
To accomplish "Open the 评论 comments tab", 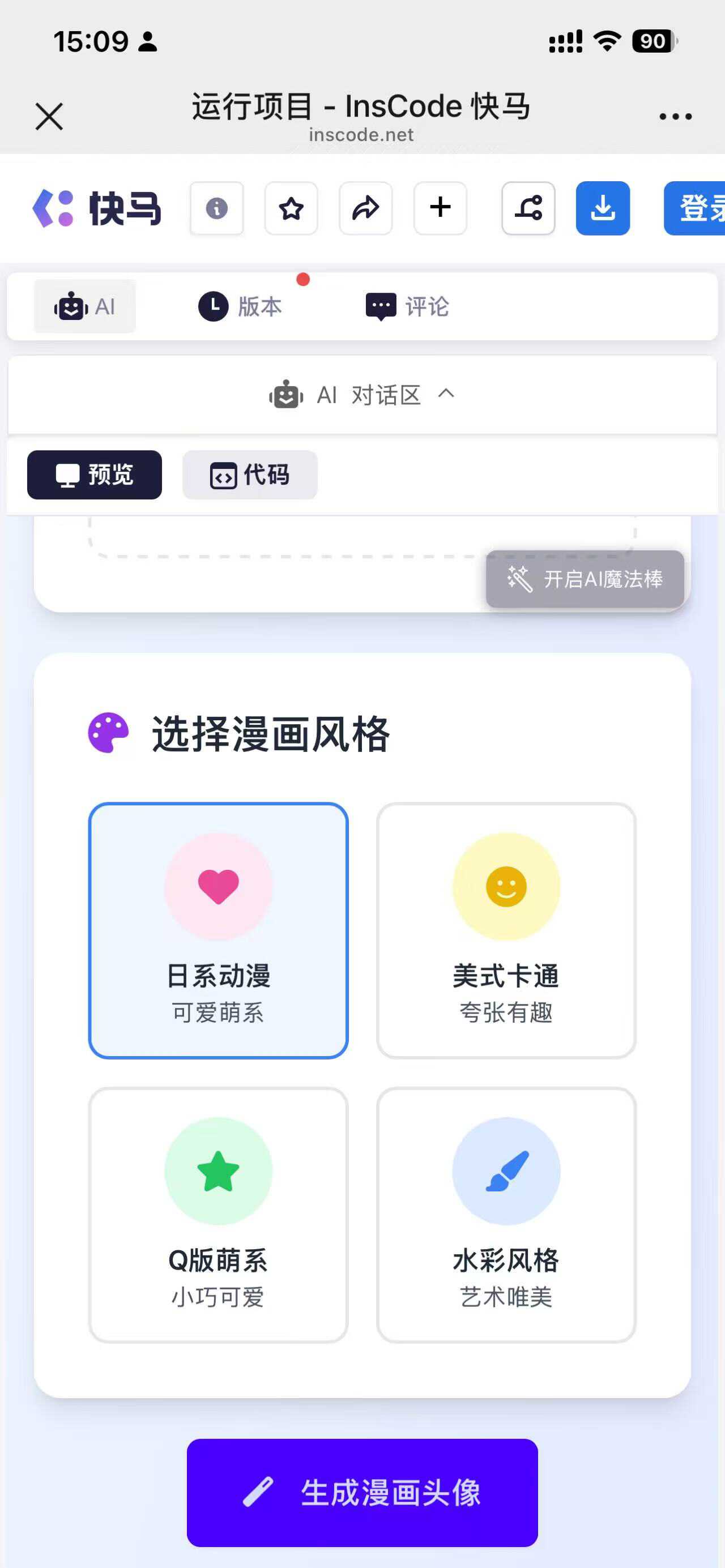I will point(407,306).
